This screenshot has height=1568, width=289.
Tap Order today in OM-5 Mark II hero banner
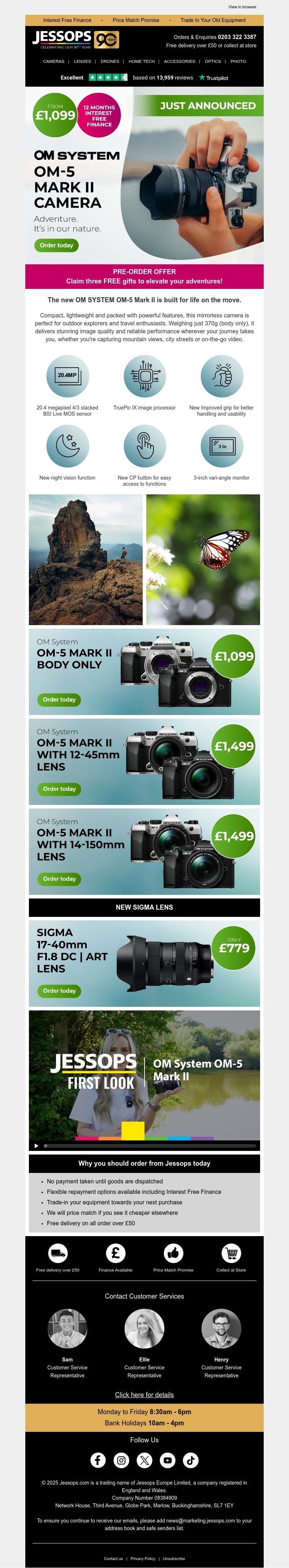pyautogui.click(x=57, y=245)
